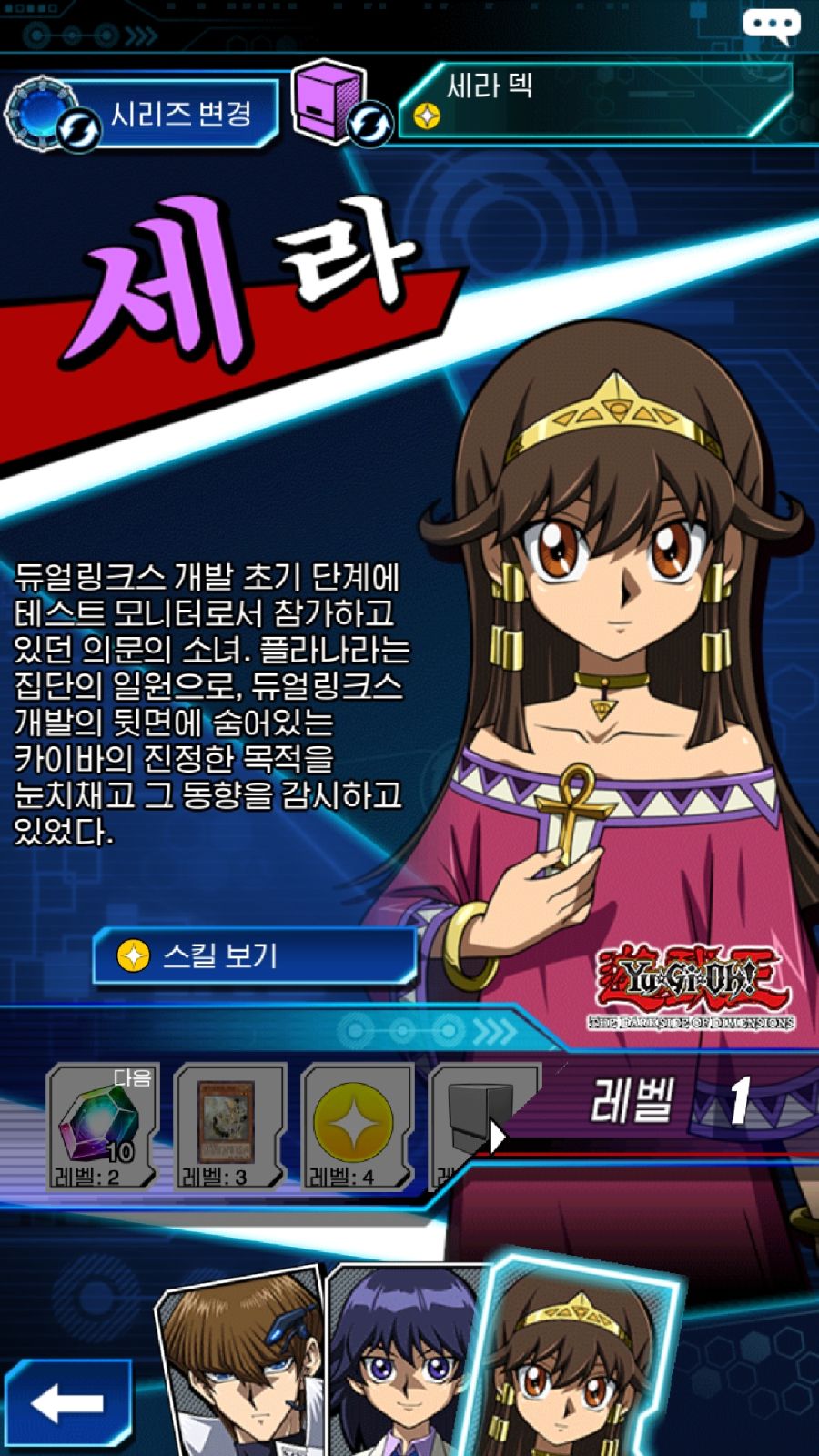View the level 4 skill reward

(x=353, y=1127)
